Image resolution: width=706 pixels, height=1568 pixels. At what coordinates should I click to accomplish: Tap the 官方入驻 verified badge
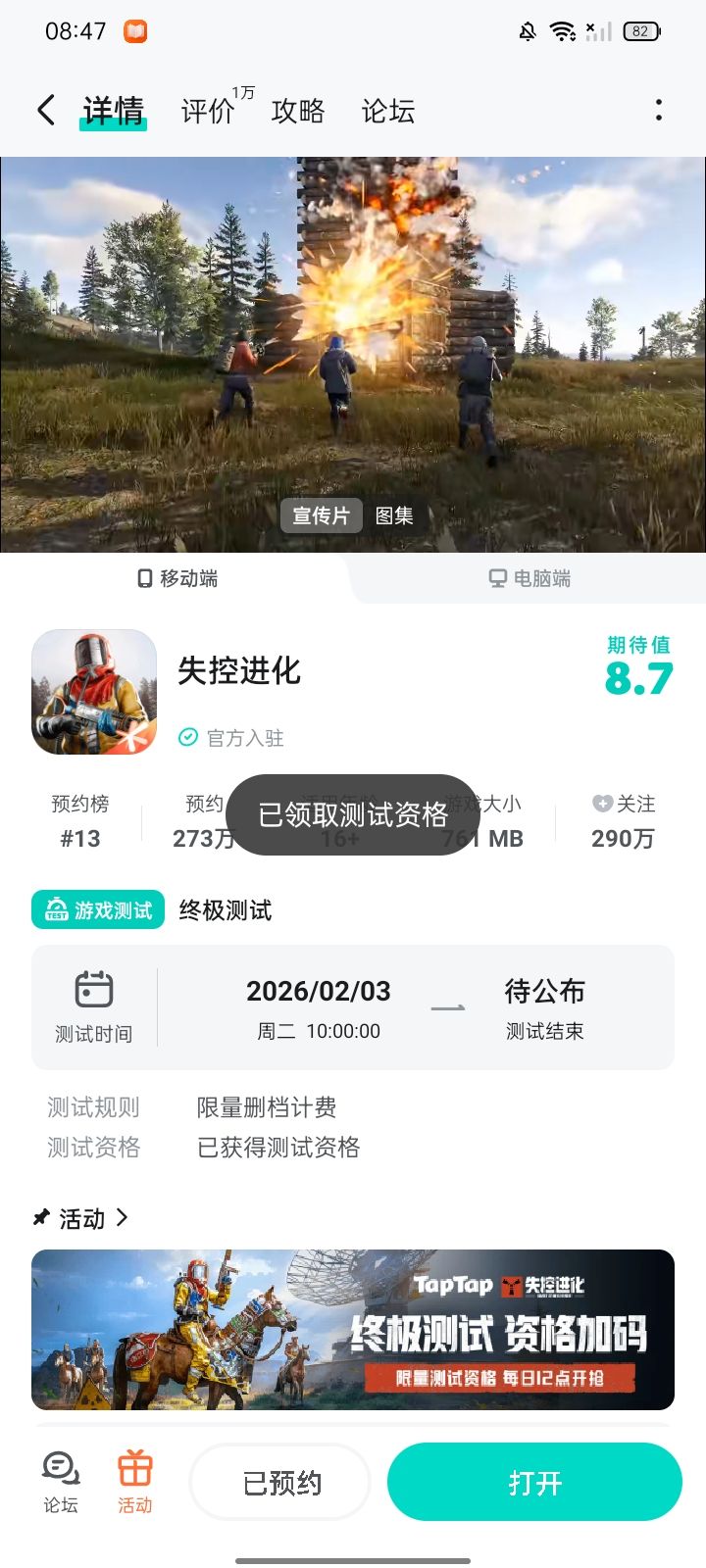pyautogui.click(x=187, y=737)
